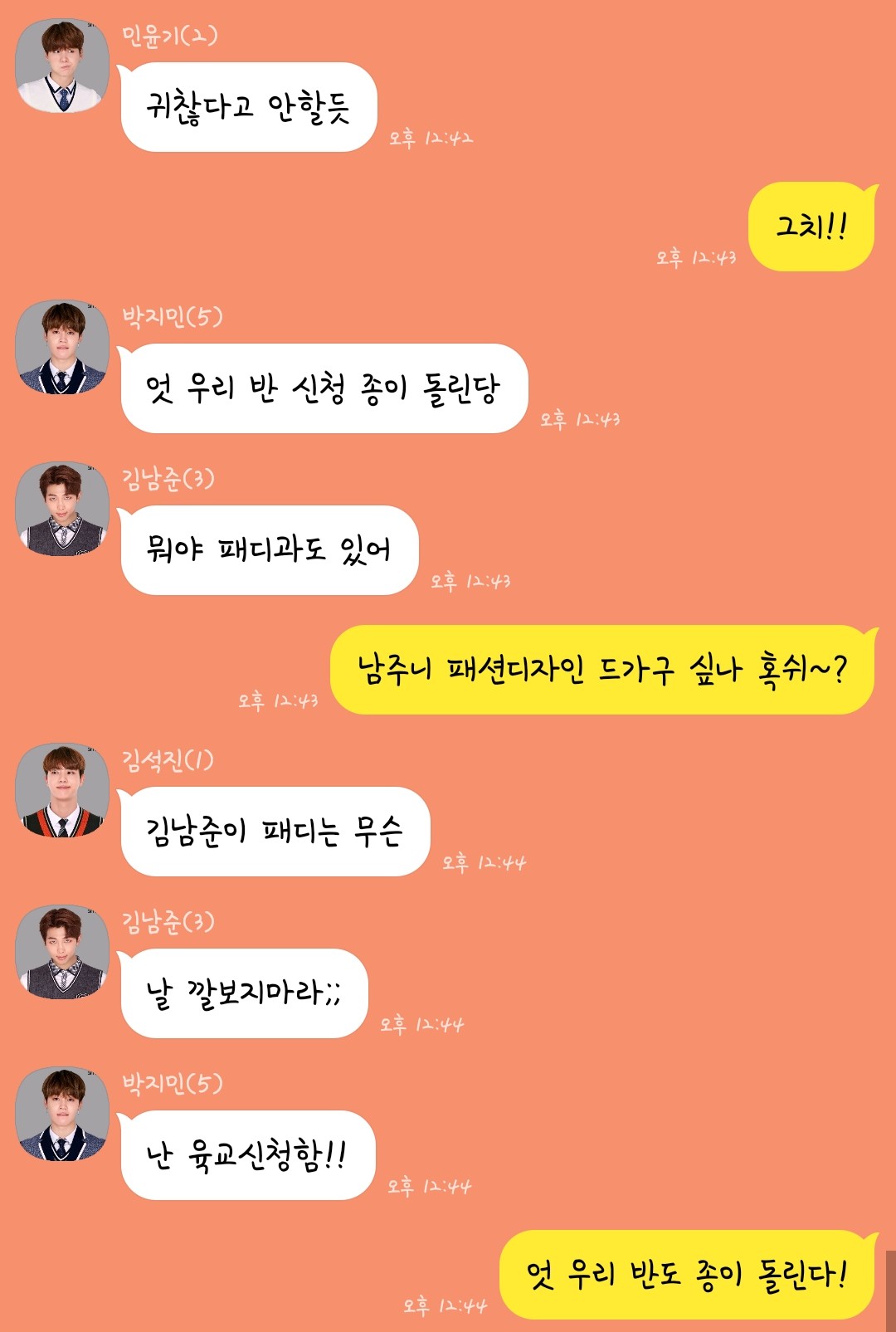Tap 김남준's avatar beside '날 깔보지마라;;'
896x1332 pixels.
pos(62,952)
